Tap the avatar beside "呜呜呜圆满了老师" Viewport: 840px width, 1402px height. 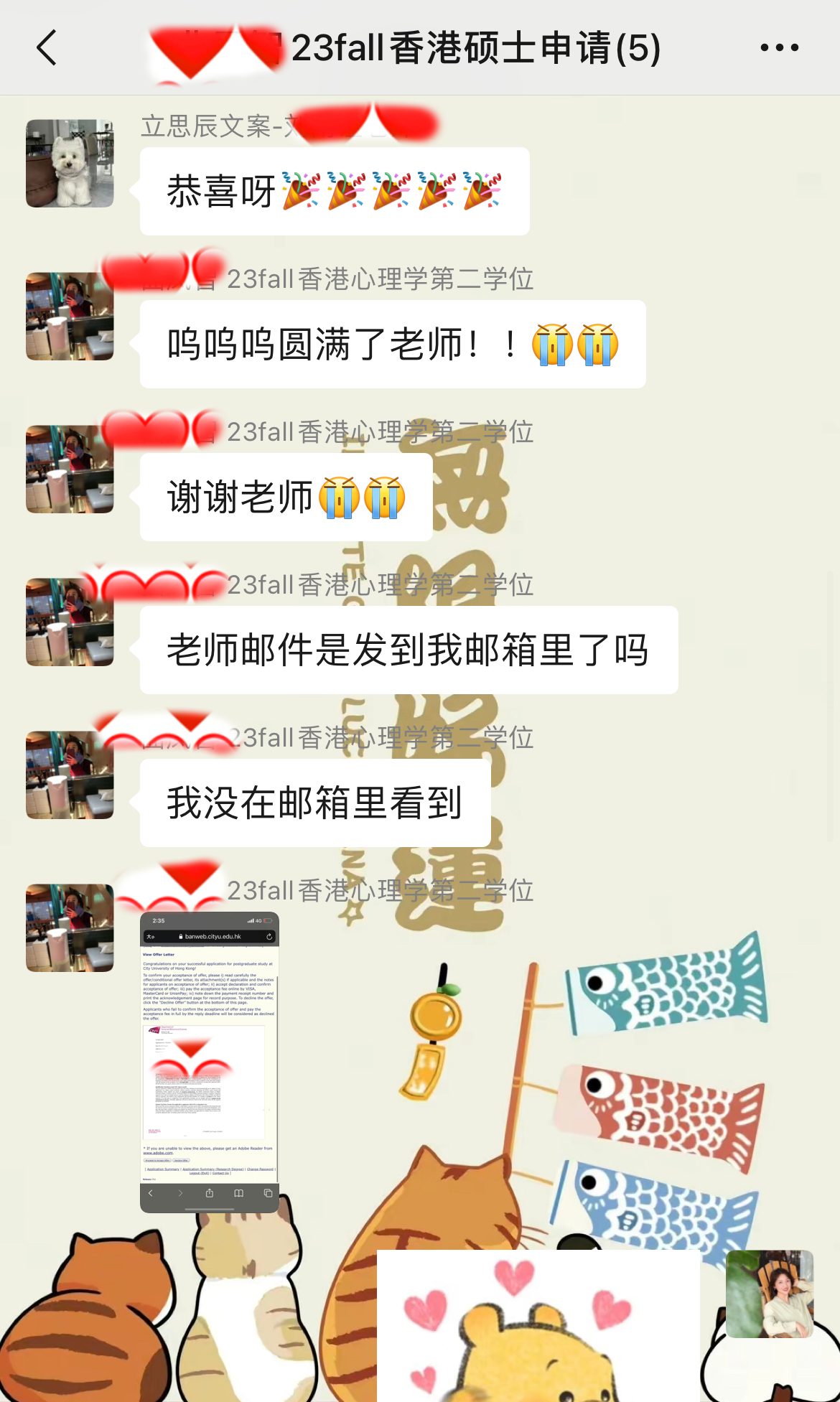click(x=70, y=316)
